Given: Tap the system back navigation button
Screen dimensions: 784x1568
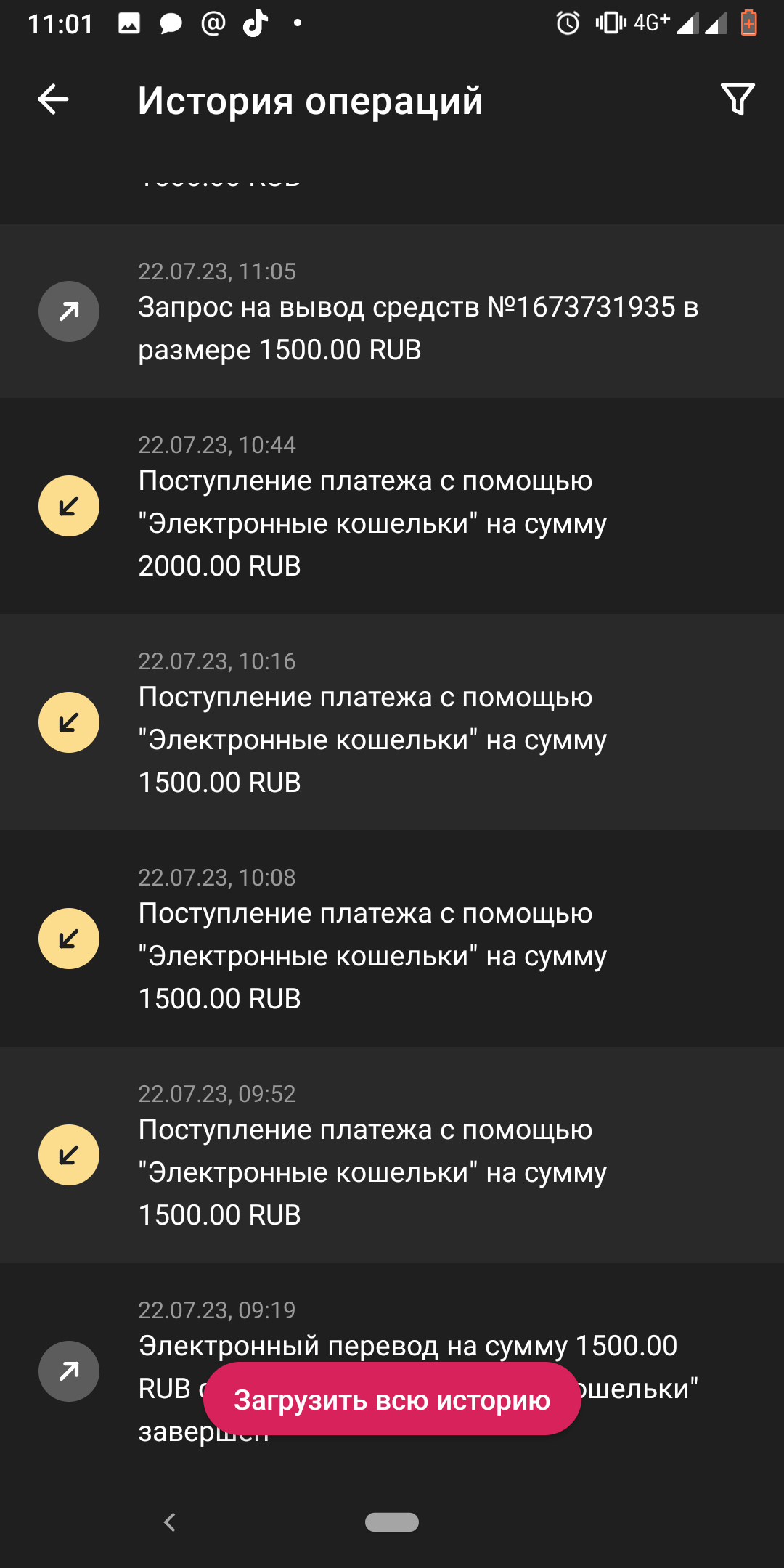Looking at the screenshot, I should pos(171,1522).
